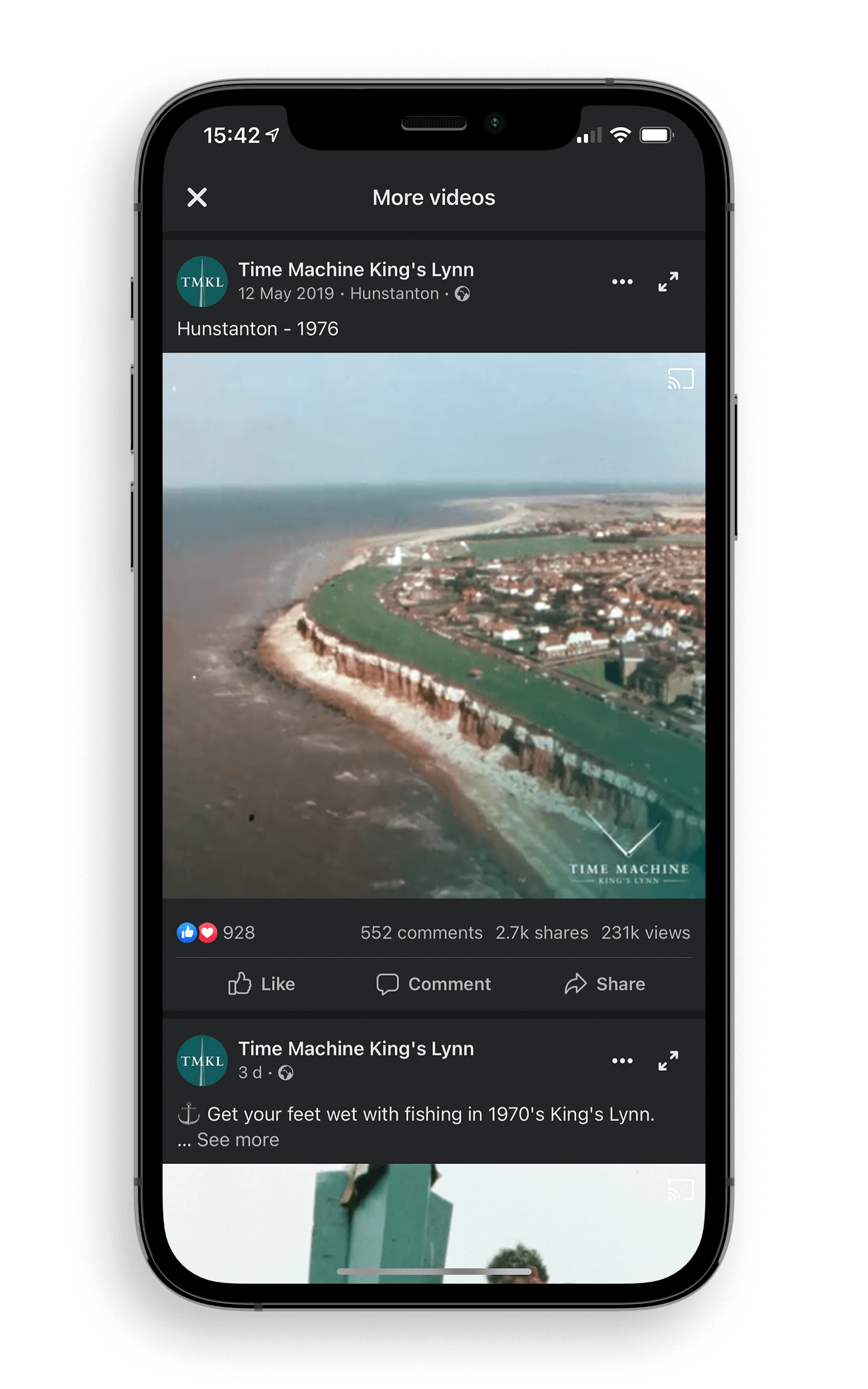
Task: Share the Hunstanton 1976 video
Action: (x=605, y=984)
